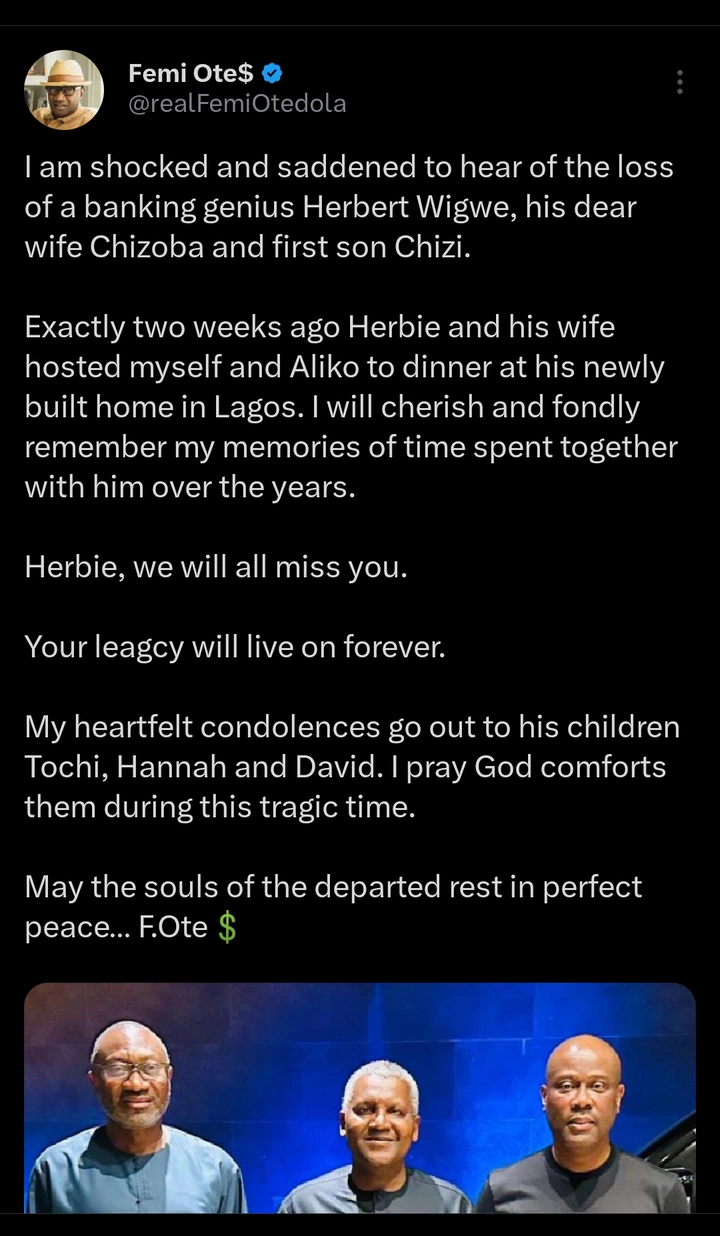Open the tweet's three-dot options menu
The width and height of the screenshot is (720, 1236).
[x=680, y=82]
